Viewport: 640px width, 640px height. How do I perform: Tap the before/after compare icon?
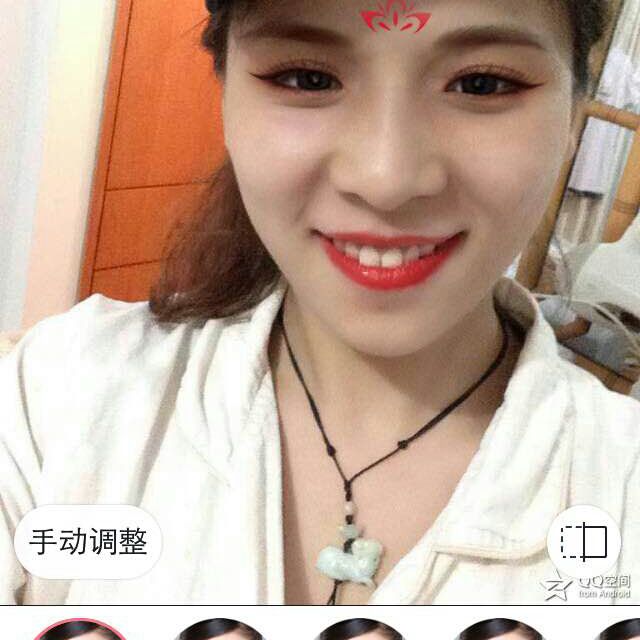tap(584, 541)
